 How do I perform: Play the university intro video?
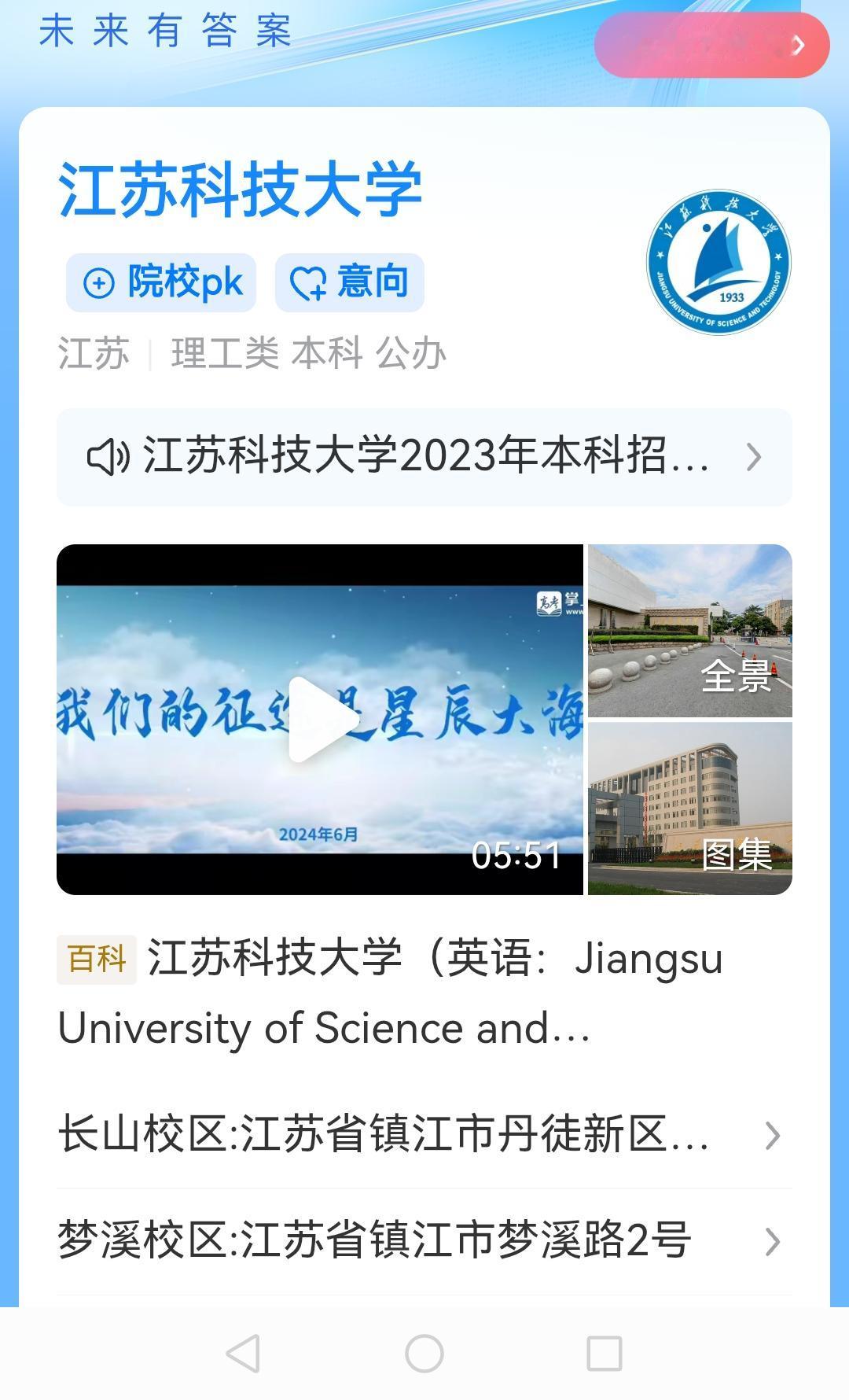(320, 720)
